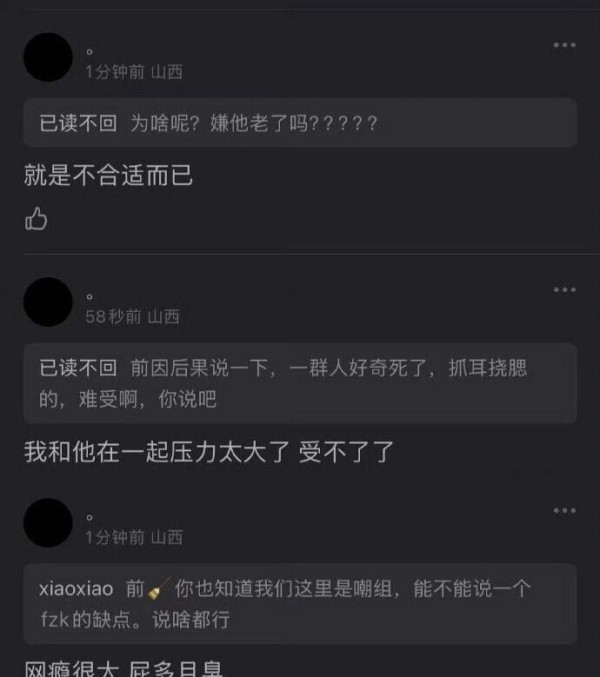Image resolution: width=600 pixels, height=677 pixels.
Task: Open overflow menu on the comment replying to xiaoxiao
Action: coord(564,511)
